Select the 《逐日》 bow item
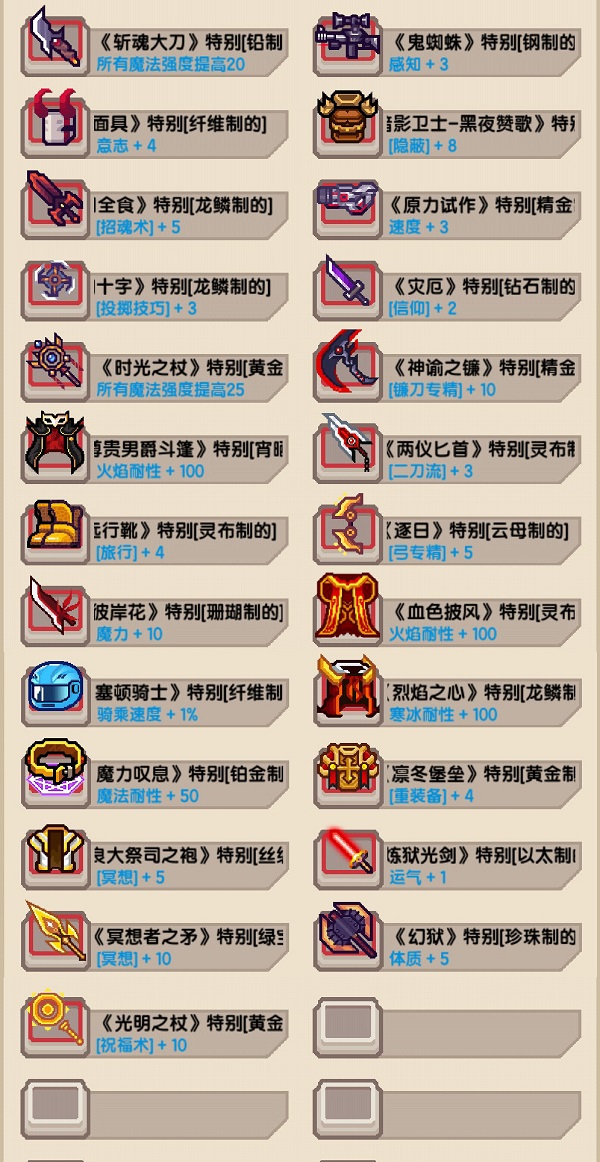 447,540
